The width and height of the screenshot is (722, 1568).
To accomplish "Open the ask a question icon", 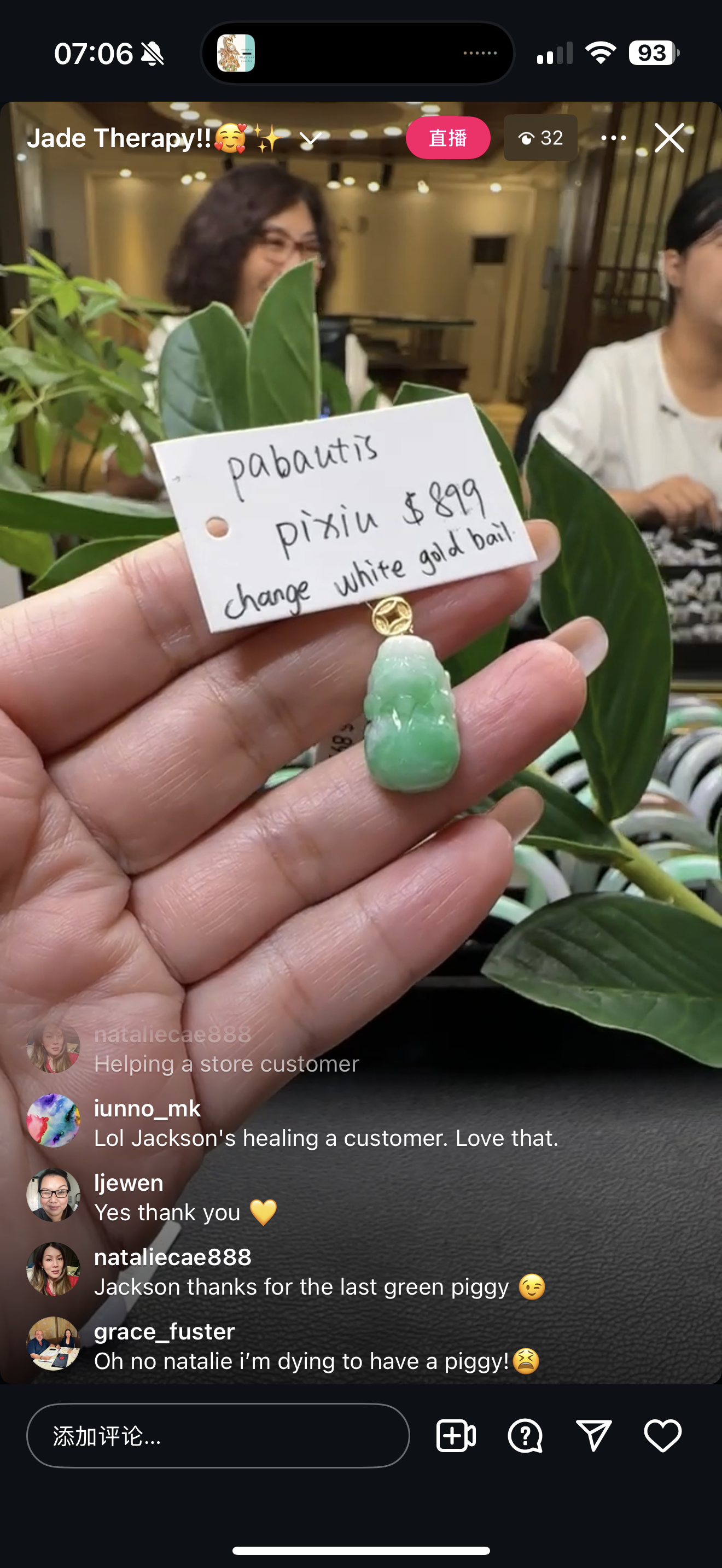I will (525, 1436).
